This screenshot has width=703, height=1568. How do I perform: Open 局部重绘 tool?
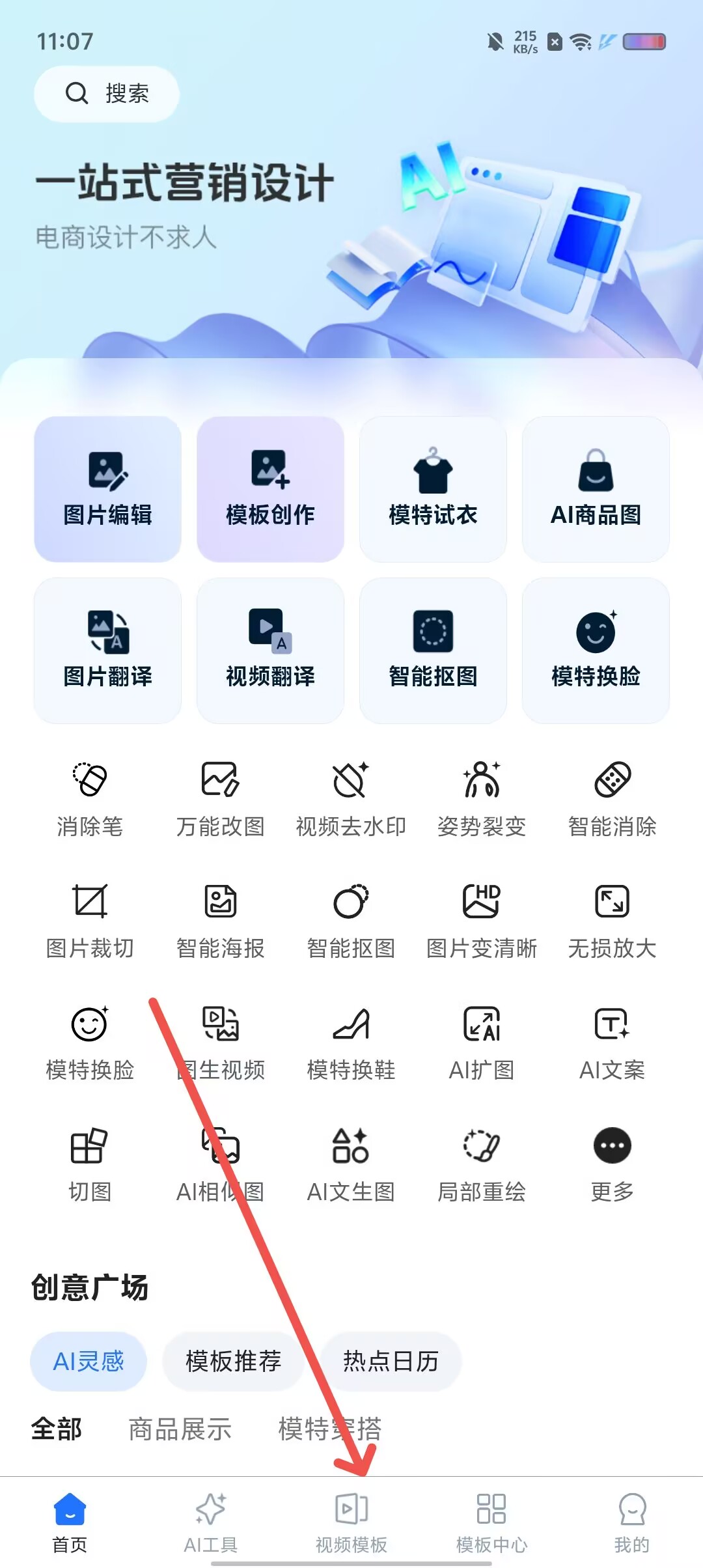(x=482, y=1164)
